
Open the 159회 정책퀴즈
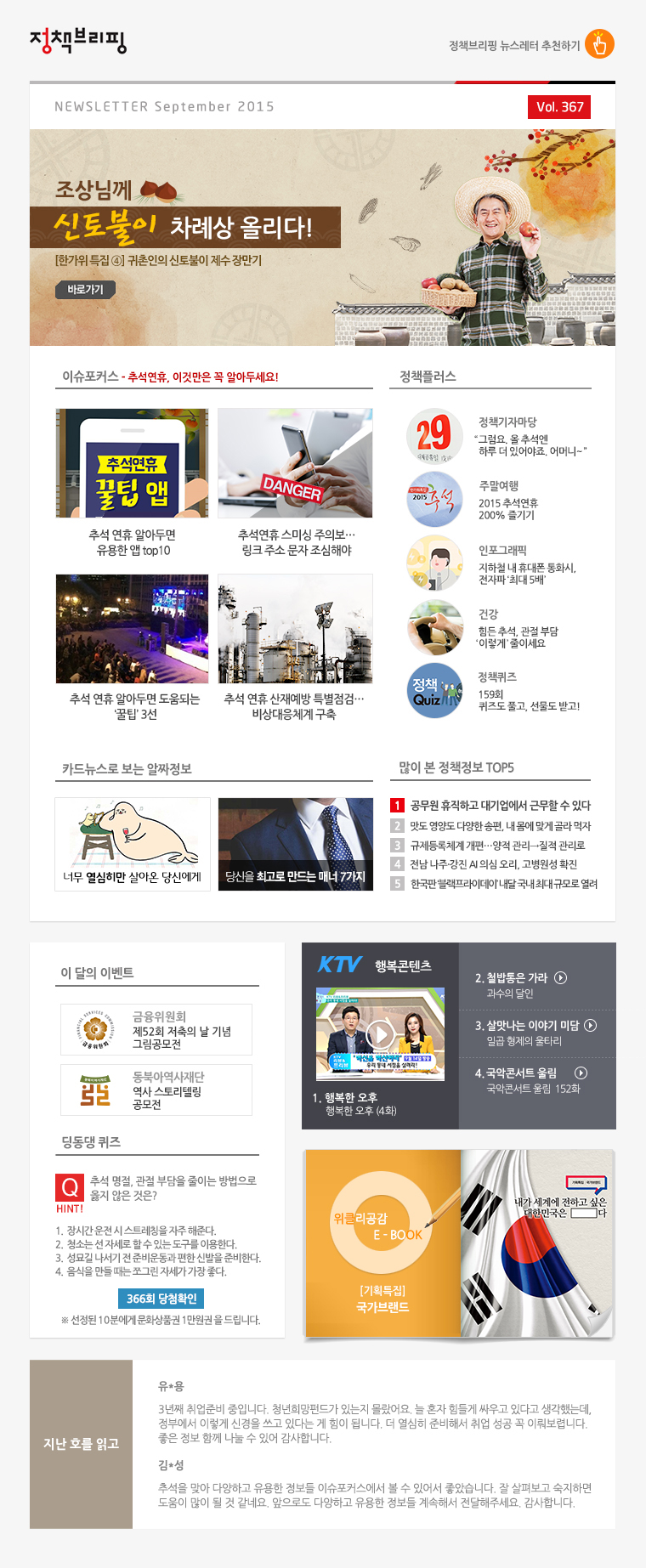(x=434, y=691)
